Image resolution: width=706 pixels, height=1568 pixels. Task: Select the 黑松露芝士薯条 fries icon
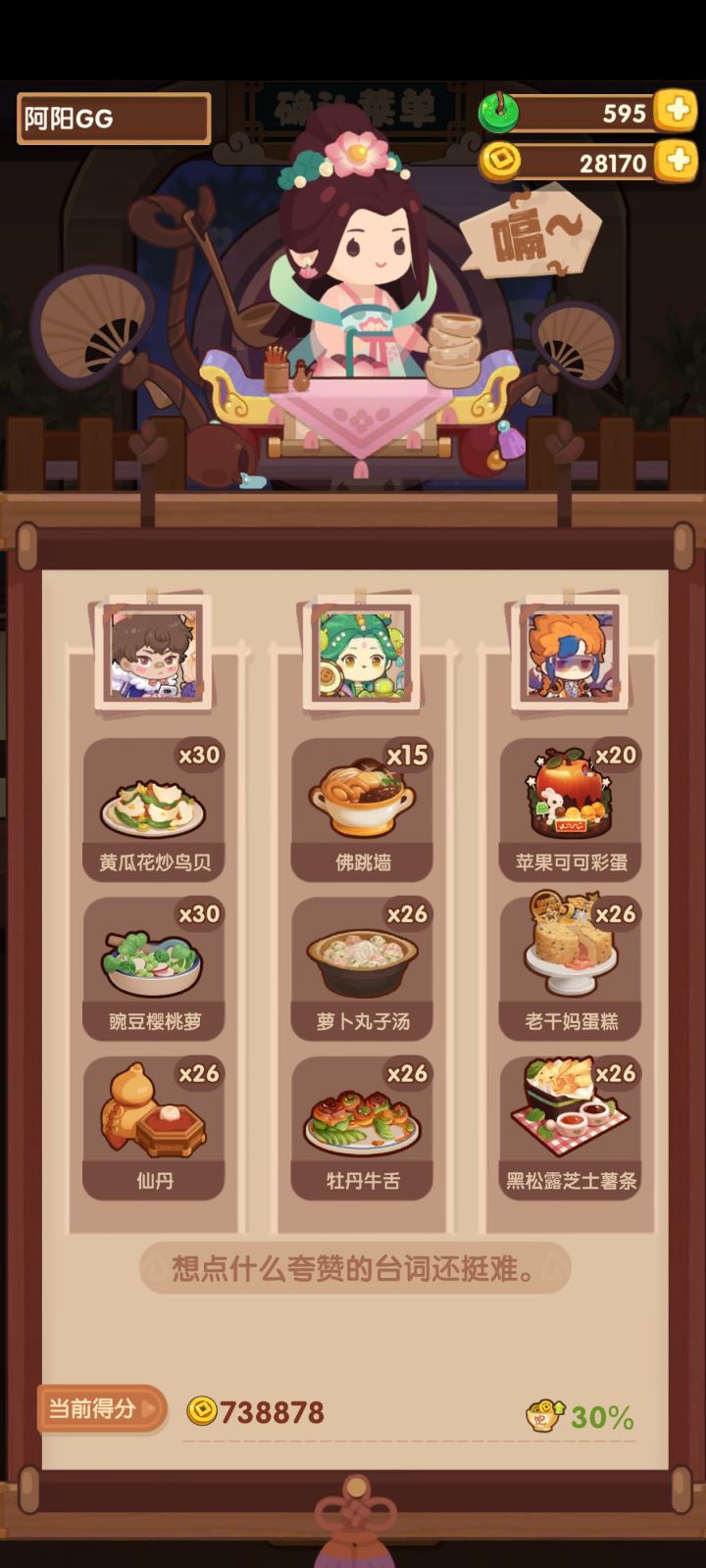pos(569,1112)
